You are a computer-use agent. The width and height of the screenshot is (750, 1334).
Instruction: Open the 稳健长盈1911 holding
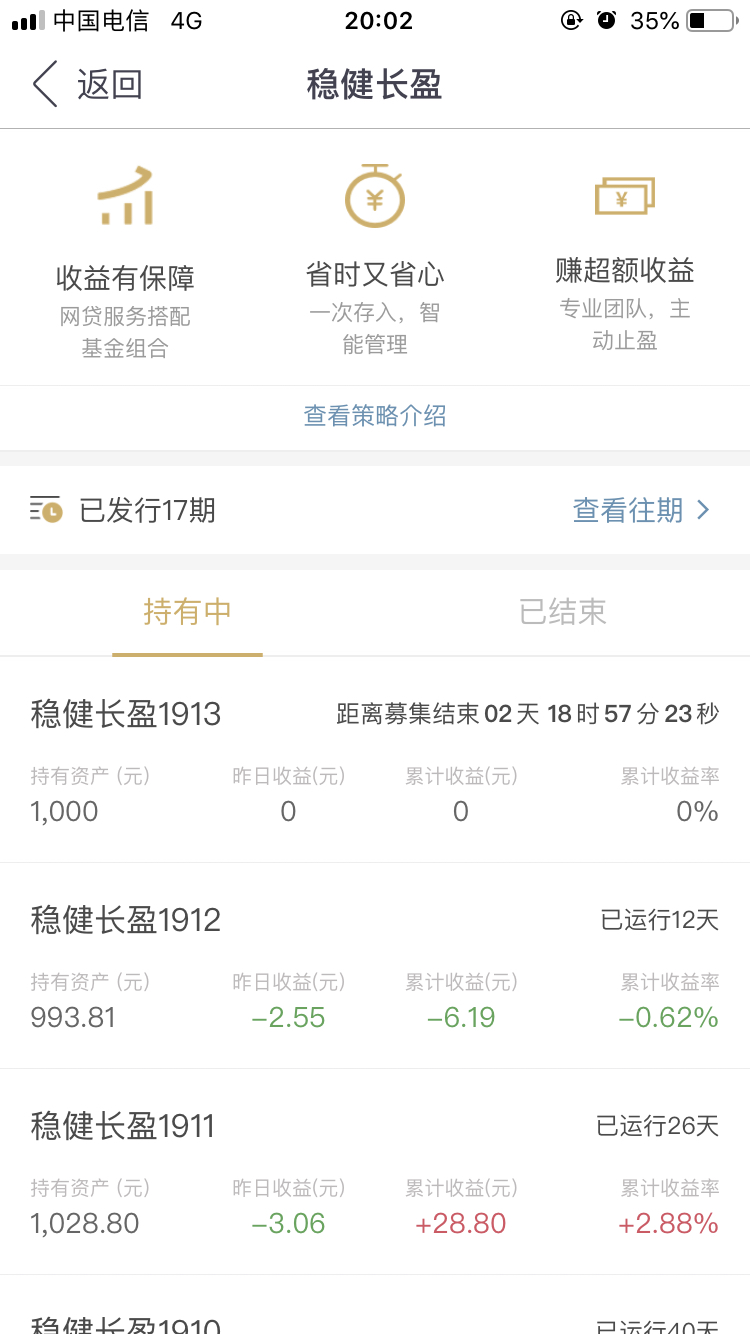(375, 1172)
